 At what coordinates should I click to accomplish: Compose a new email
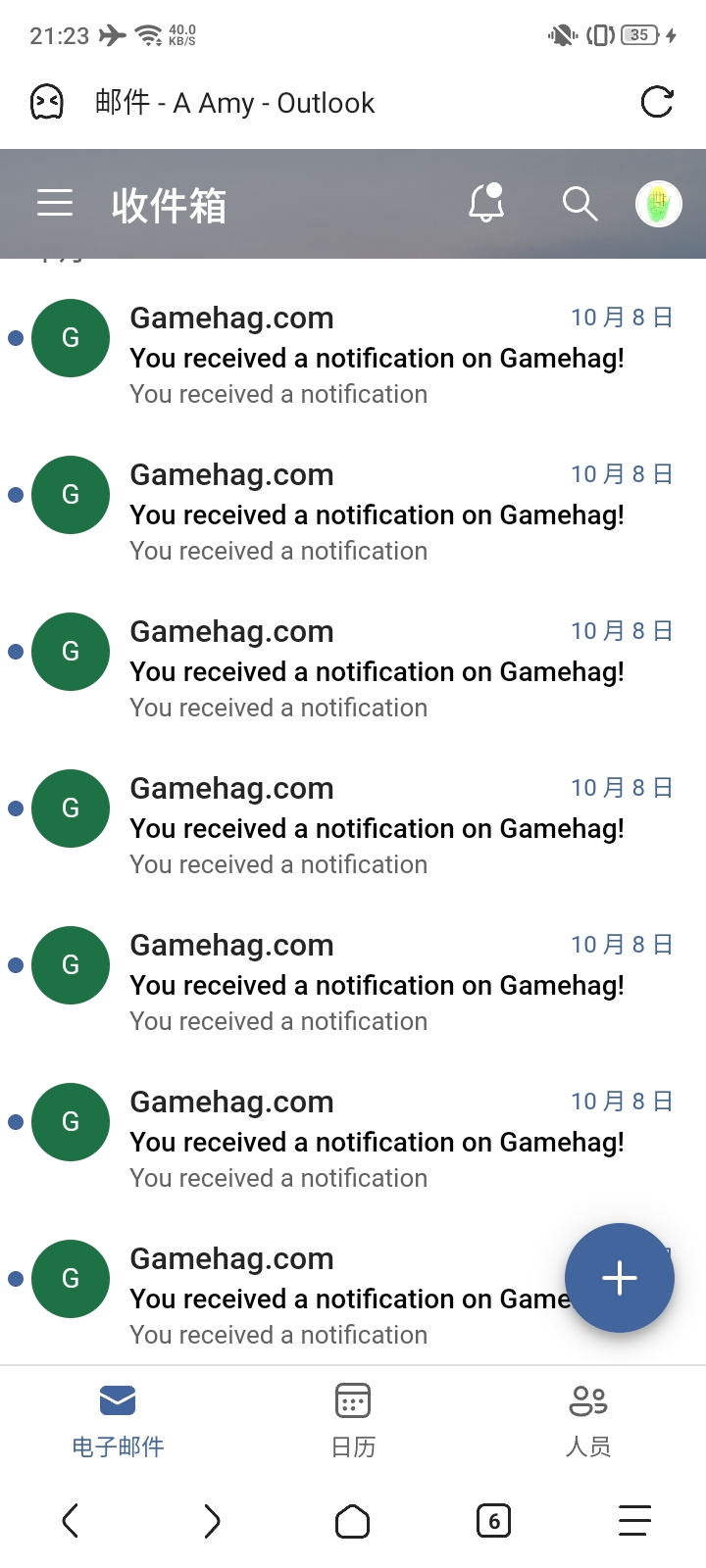click(x=619, y=1278)
